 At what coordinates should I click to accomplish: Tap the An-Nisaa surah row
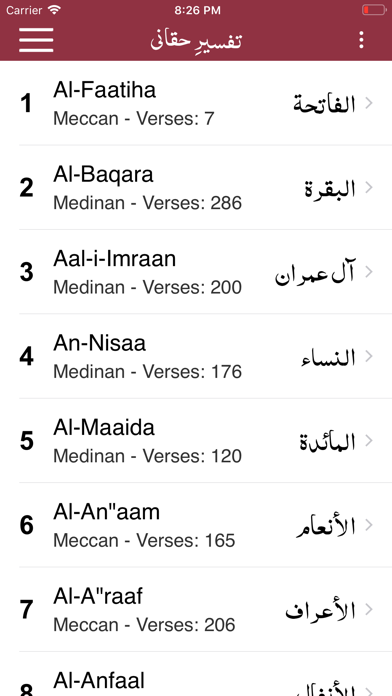point(196,356)
